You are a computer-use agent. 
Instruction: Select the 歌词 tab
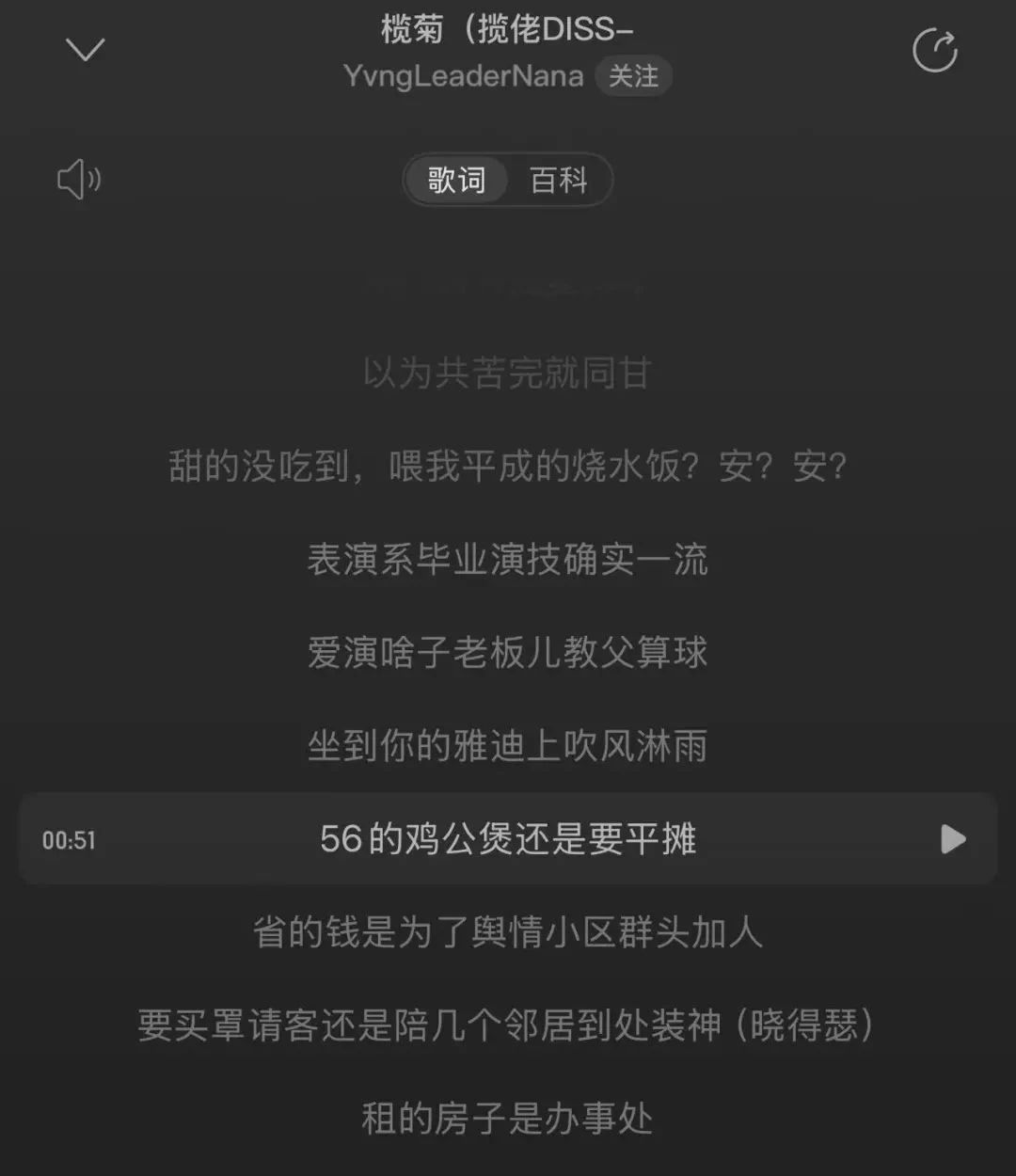click(x=457, y=180)
